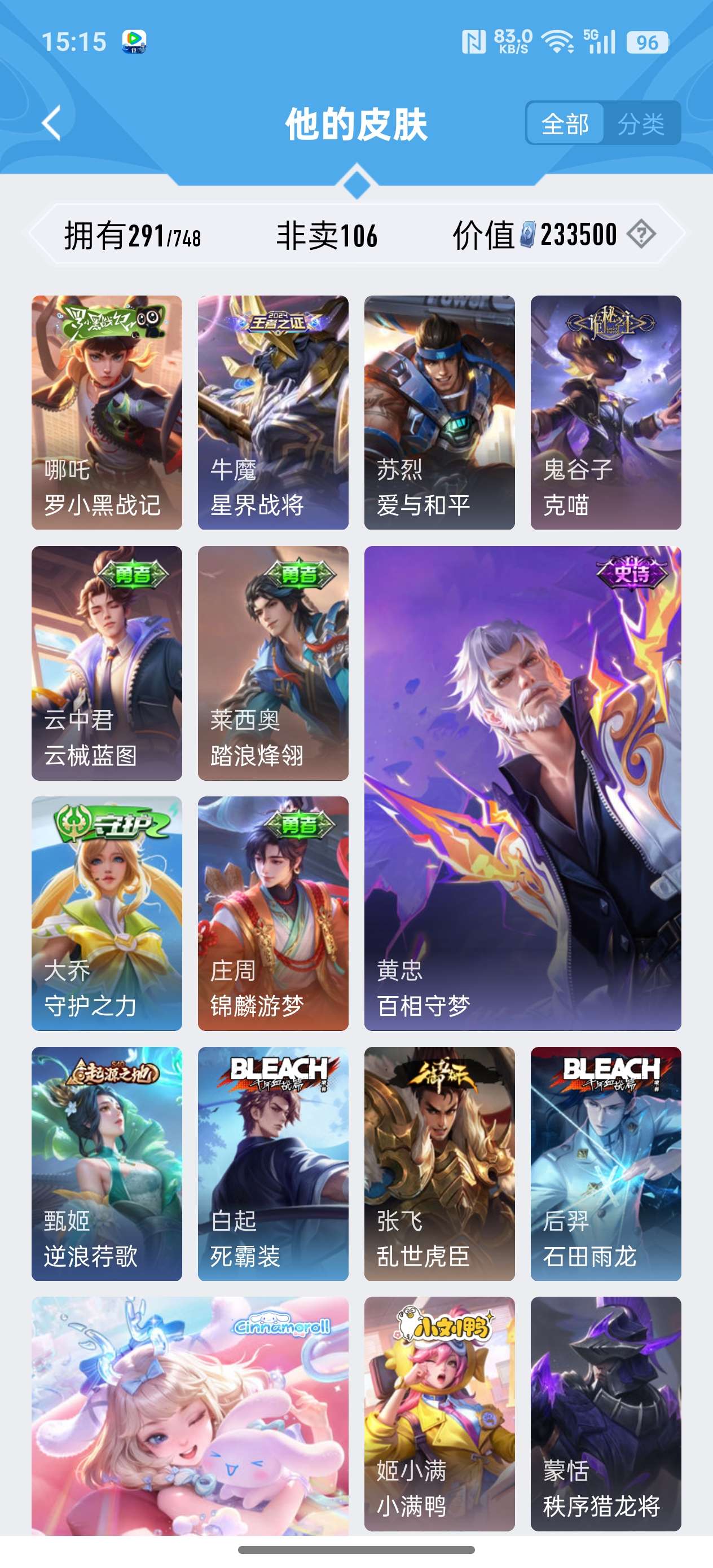Select 大乔 守护之力 skin card
This screenshot has height=1568, width=713.
point(107,913)
